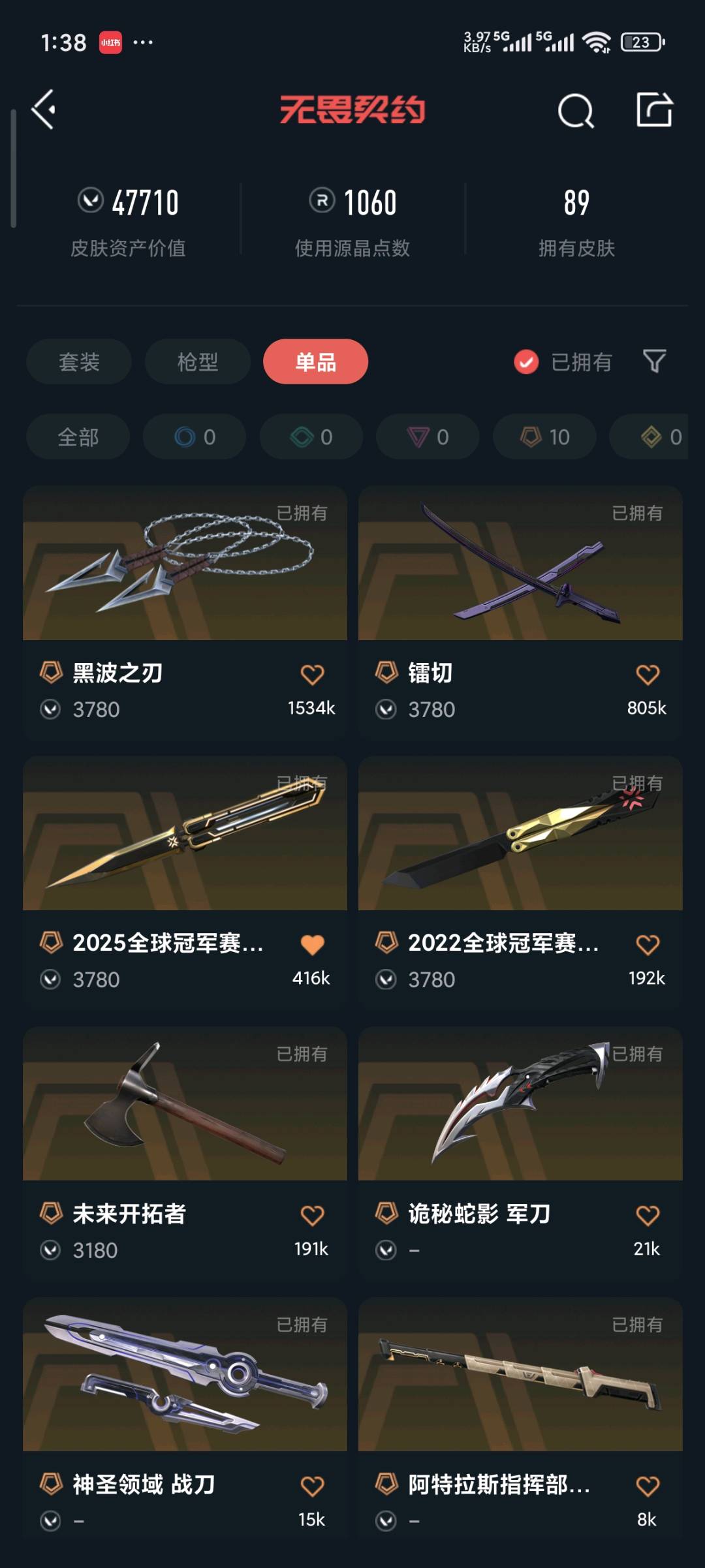Filter by the rarity chip showing 10
Image resolution: width=705 pixels, height=1568 pixels.
(544, 437)
